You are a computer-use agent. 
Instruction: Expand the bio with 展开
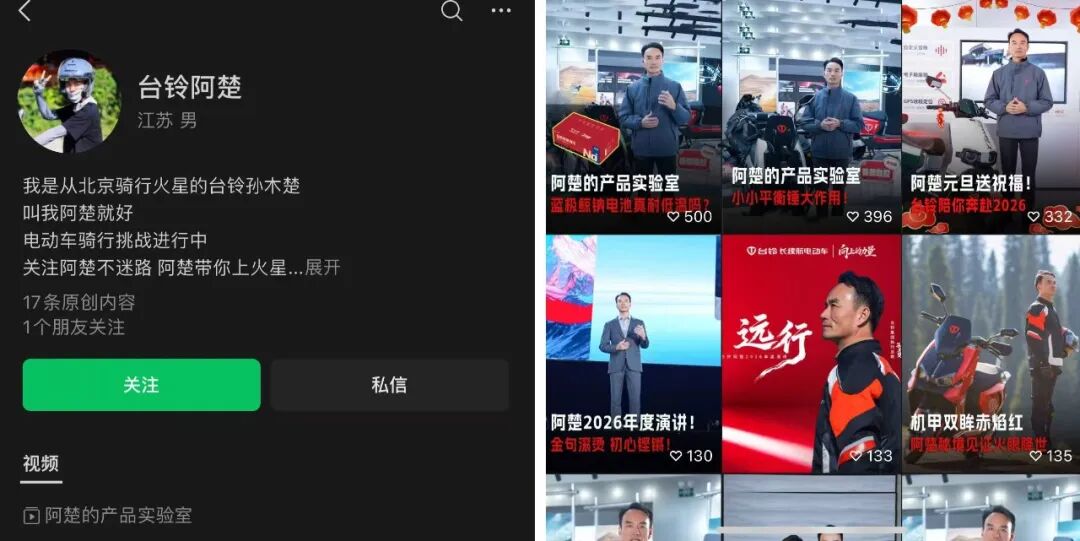click(x=323, y=268)
